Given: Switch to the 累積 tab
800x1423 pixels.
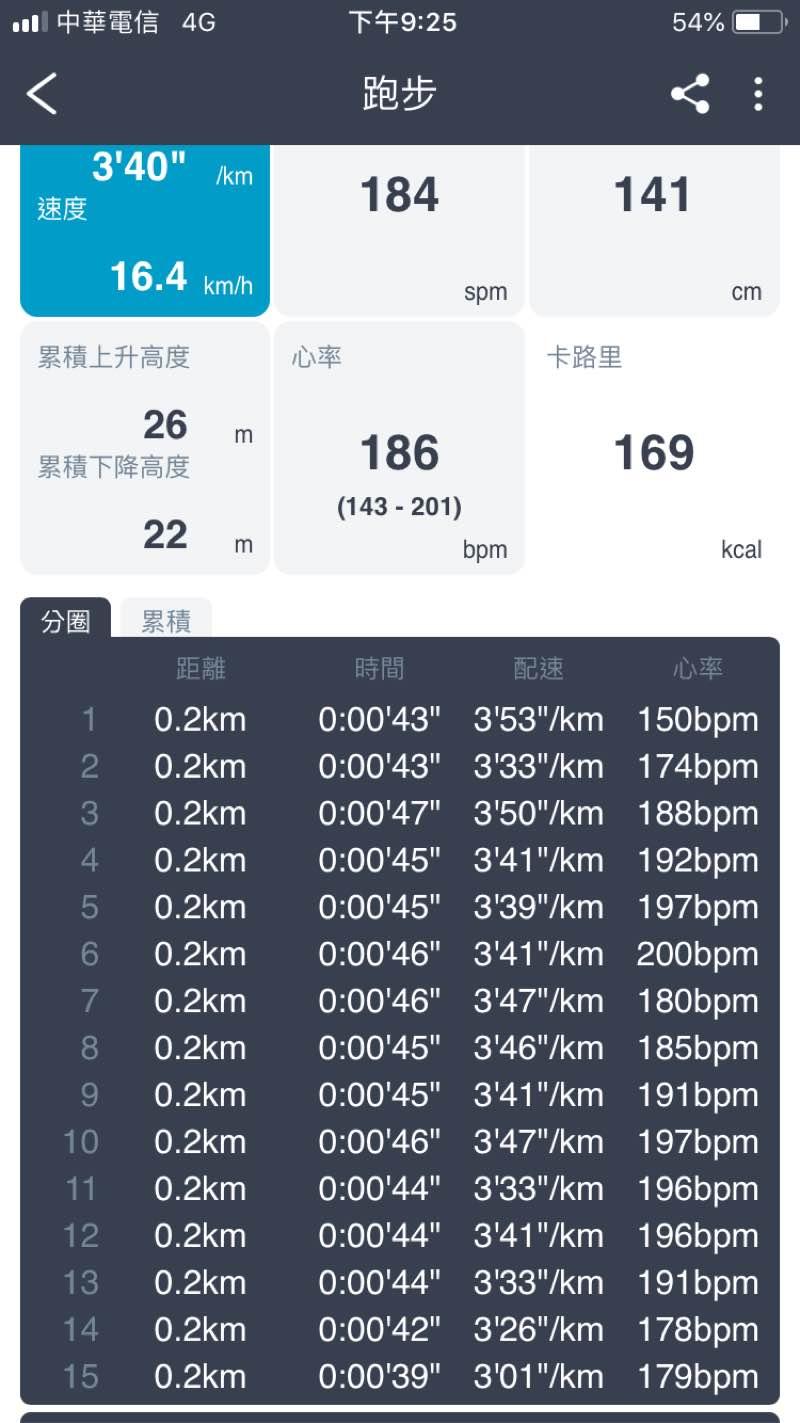Looking at the screenshot, I should pyautogui.click(x=166, y=621).
